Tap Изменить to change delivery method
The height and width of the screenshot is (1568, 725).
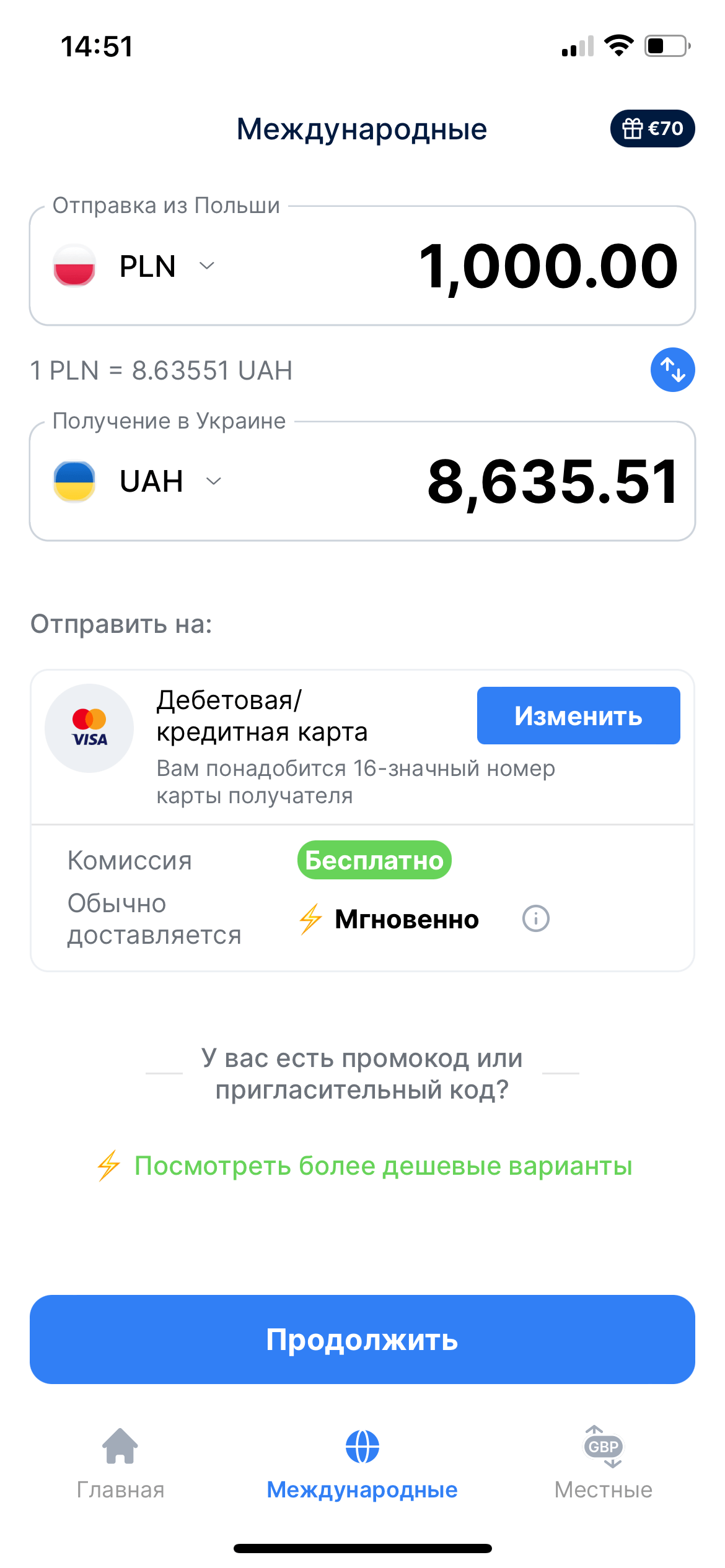pos(578,716)
